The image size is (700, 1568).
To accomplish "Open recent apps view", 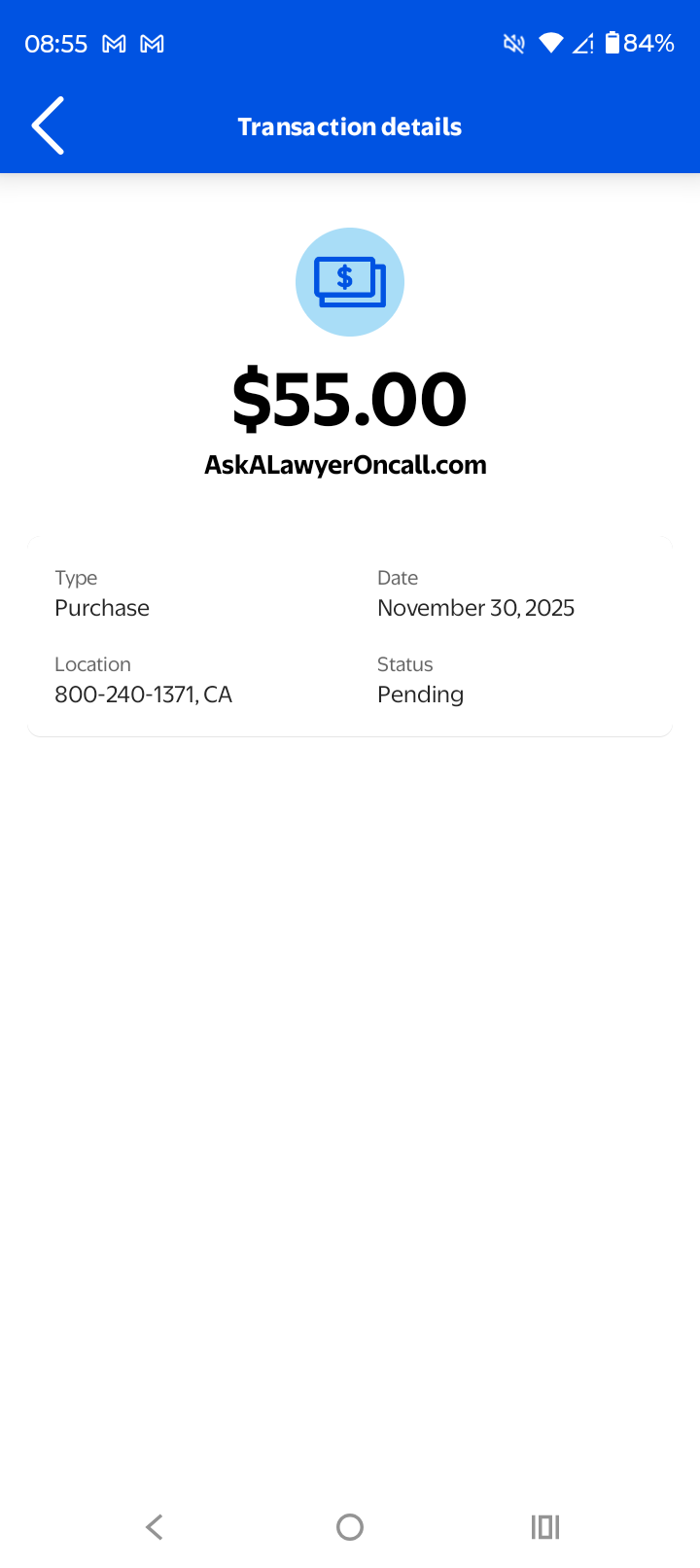I will pyautogui.click(x=545, y=1527).
